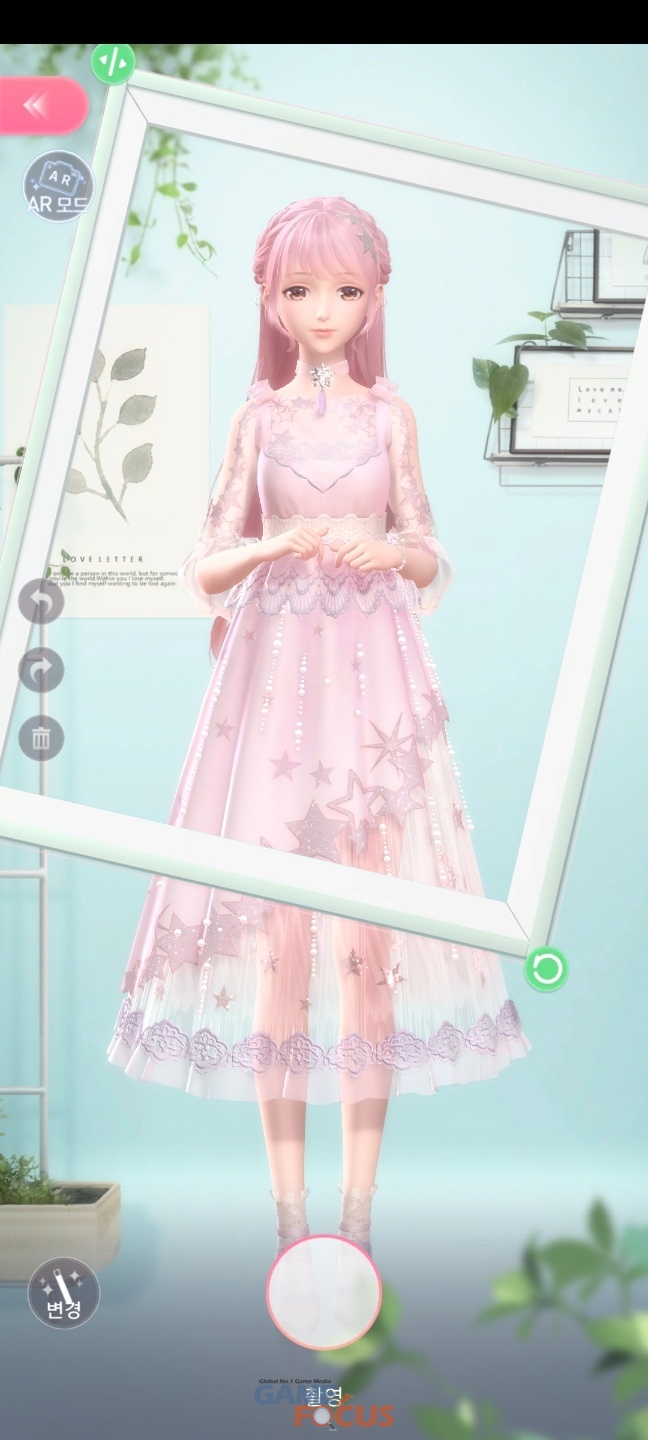This screenshot has width=648, height=1440.
Task: Undo the last frame edit
Action: tap(42, 602)
